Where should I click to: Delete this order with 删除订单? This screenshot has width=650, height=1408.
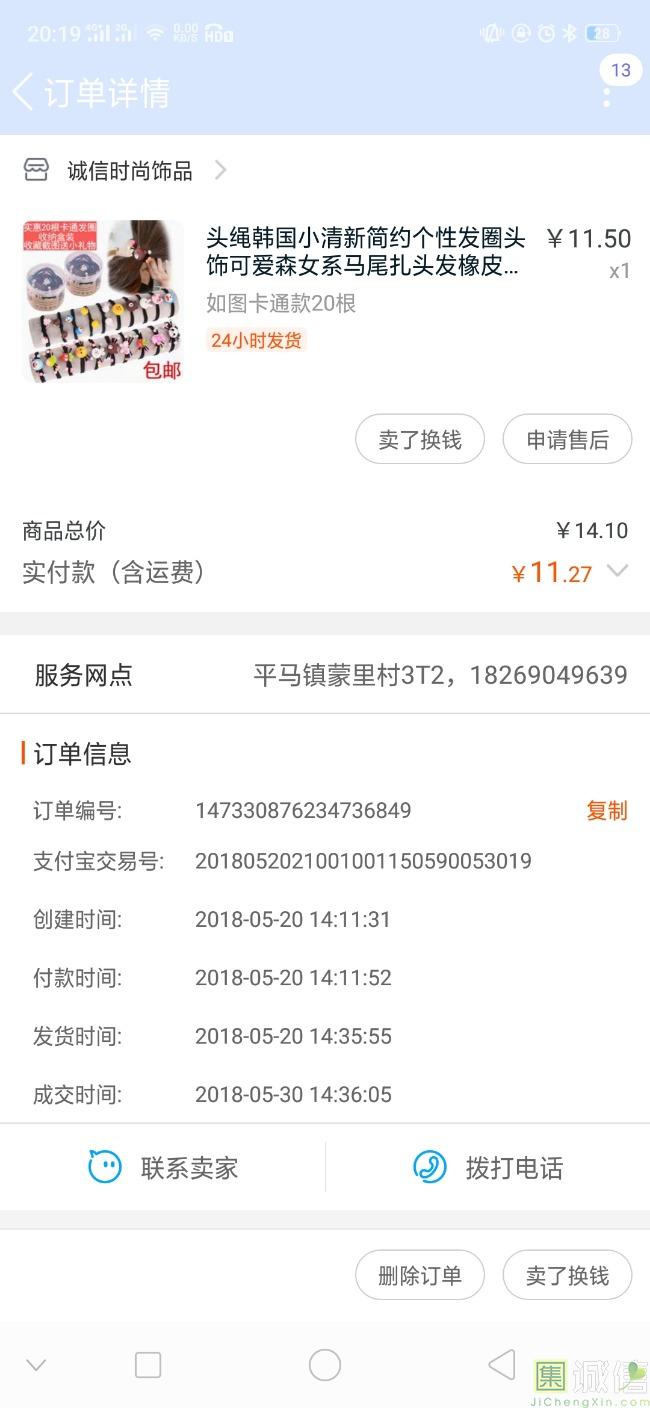tap(420, 1275)
